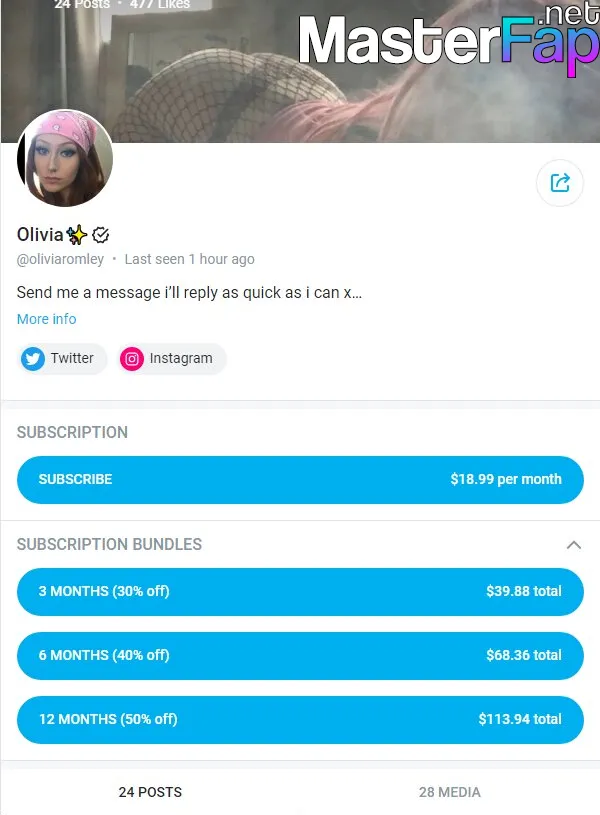Open the Instagram link chip

click(167, 358)
